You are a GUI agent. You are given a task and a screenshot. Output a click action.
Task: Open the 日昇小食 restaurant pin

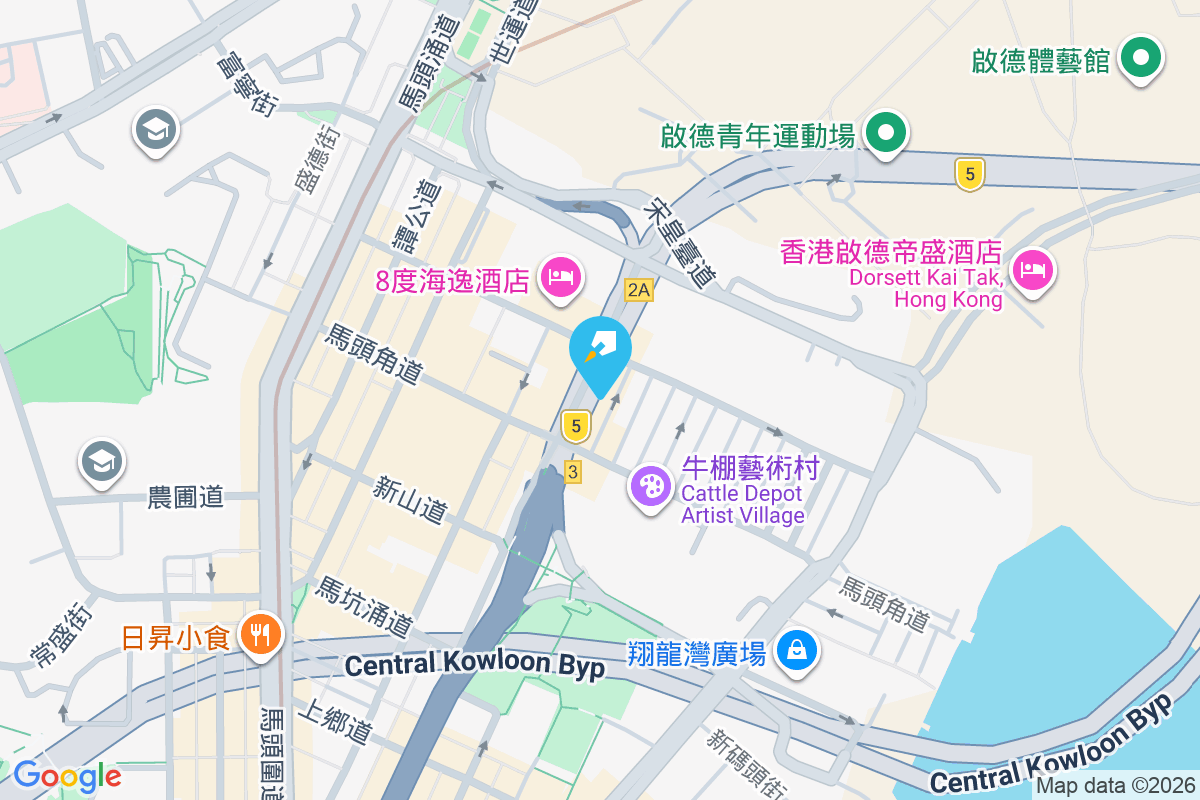click(x=261, y=633)
